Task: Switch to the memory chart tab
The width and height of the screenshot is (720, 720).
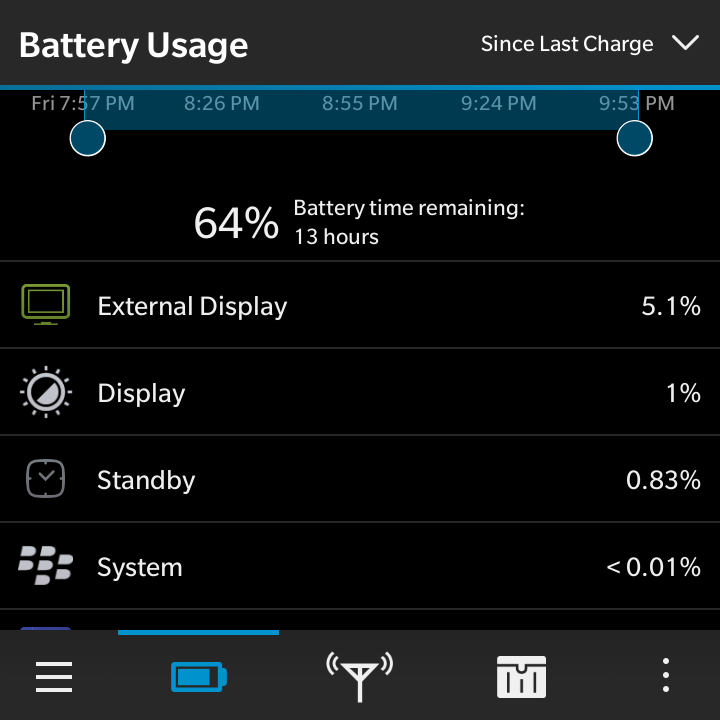Action: [x=521, y=677]
